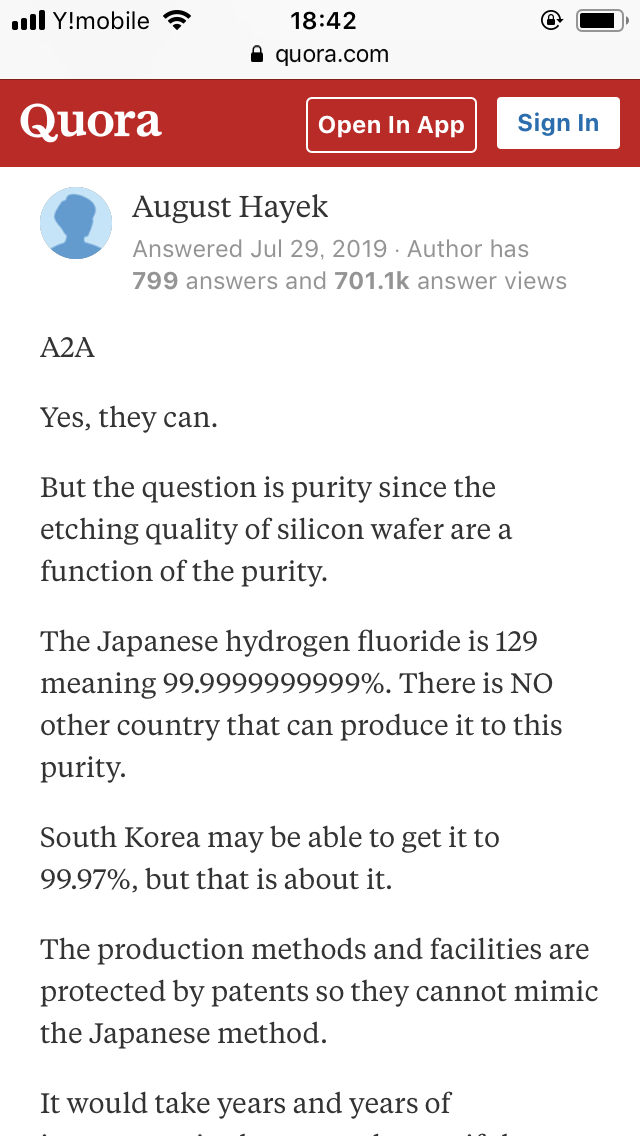Open August Hayek's profile name link
Image resolution: width=640 pixels, height=1136 pixels.
(230, 208)
